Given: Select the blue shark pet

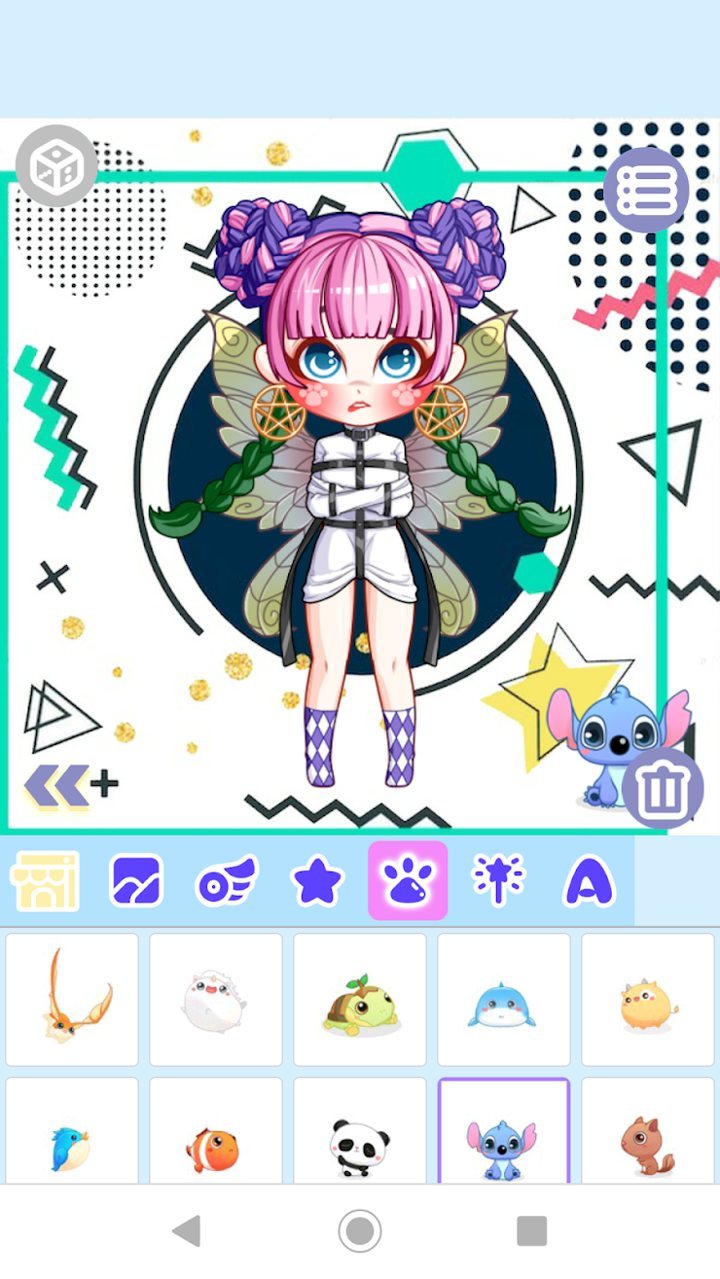Looking at the screenshot, I should 504,1000.
